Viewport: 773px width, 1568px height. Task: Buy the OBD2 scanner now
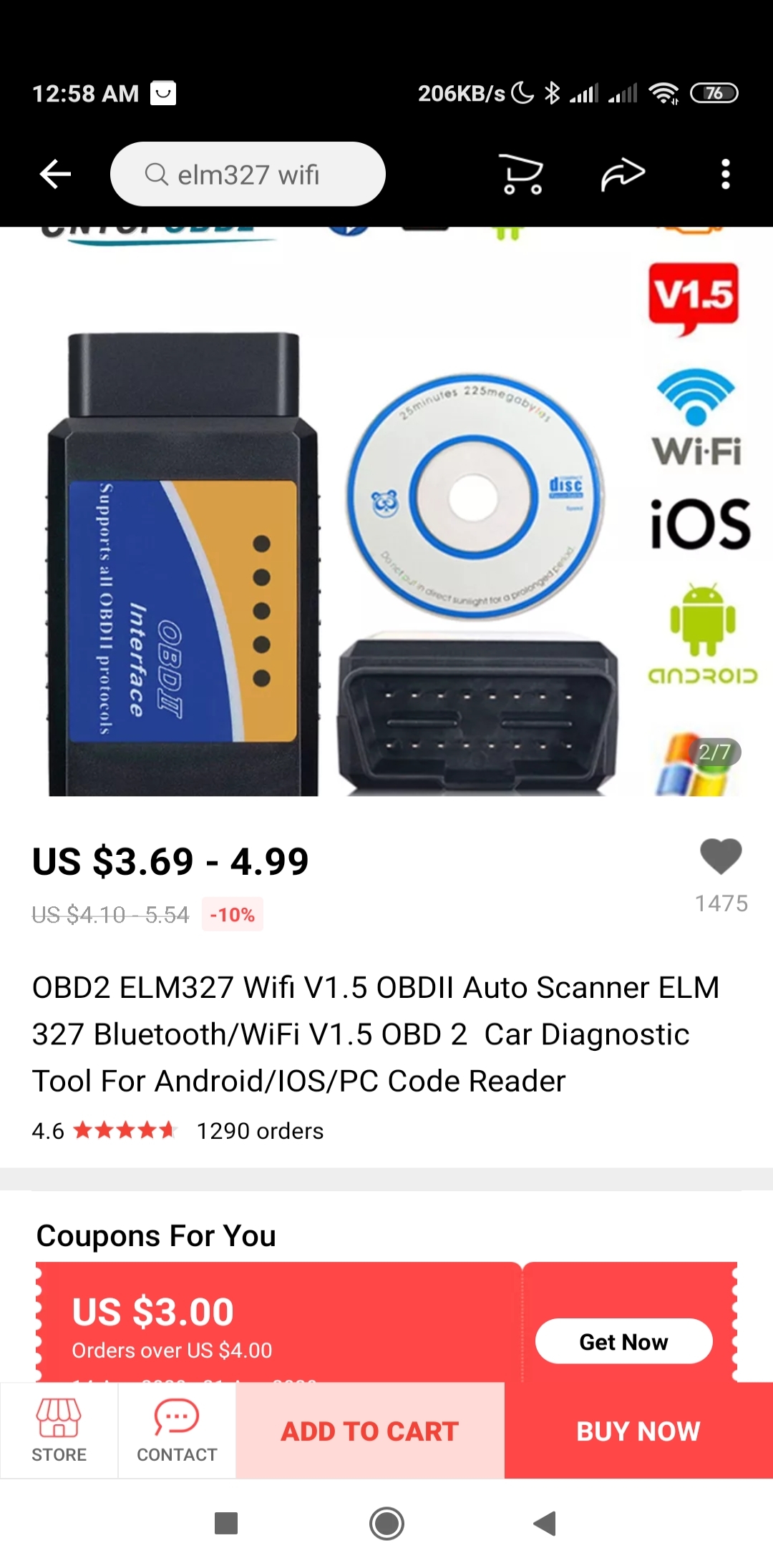click(638, 1431)
